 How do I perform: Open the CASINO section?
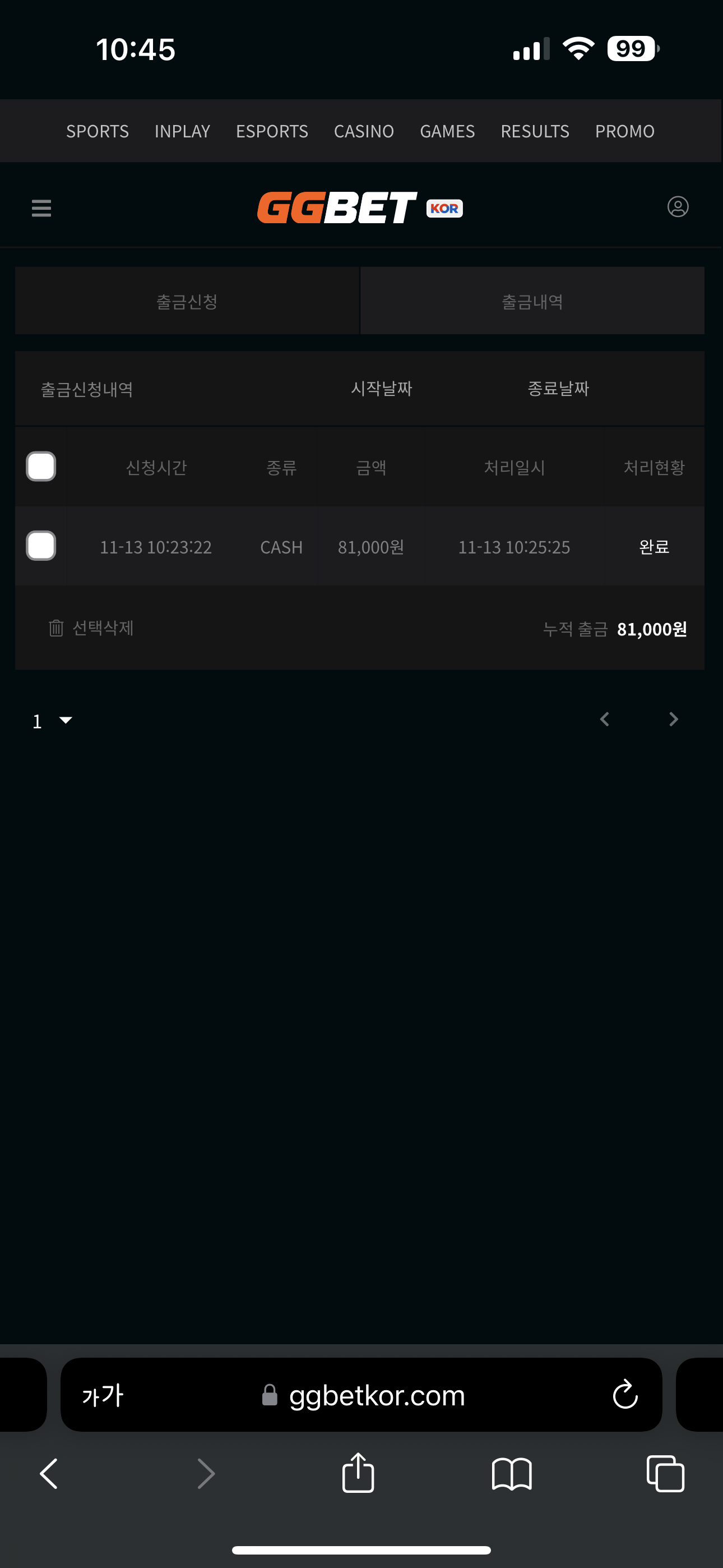(x=364, y=131)
